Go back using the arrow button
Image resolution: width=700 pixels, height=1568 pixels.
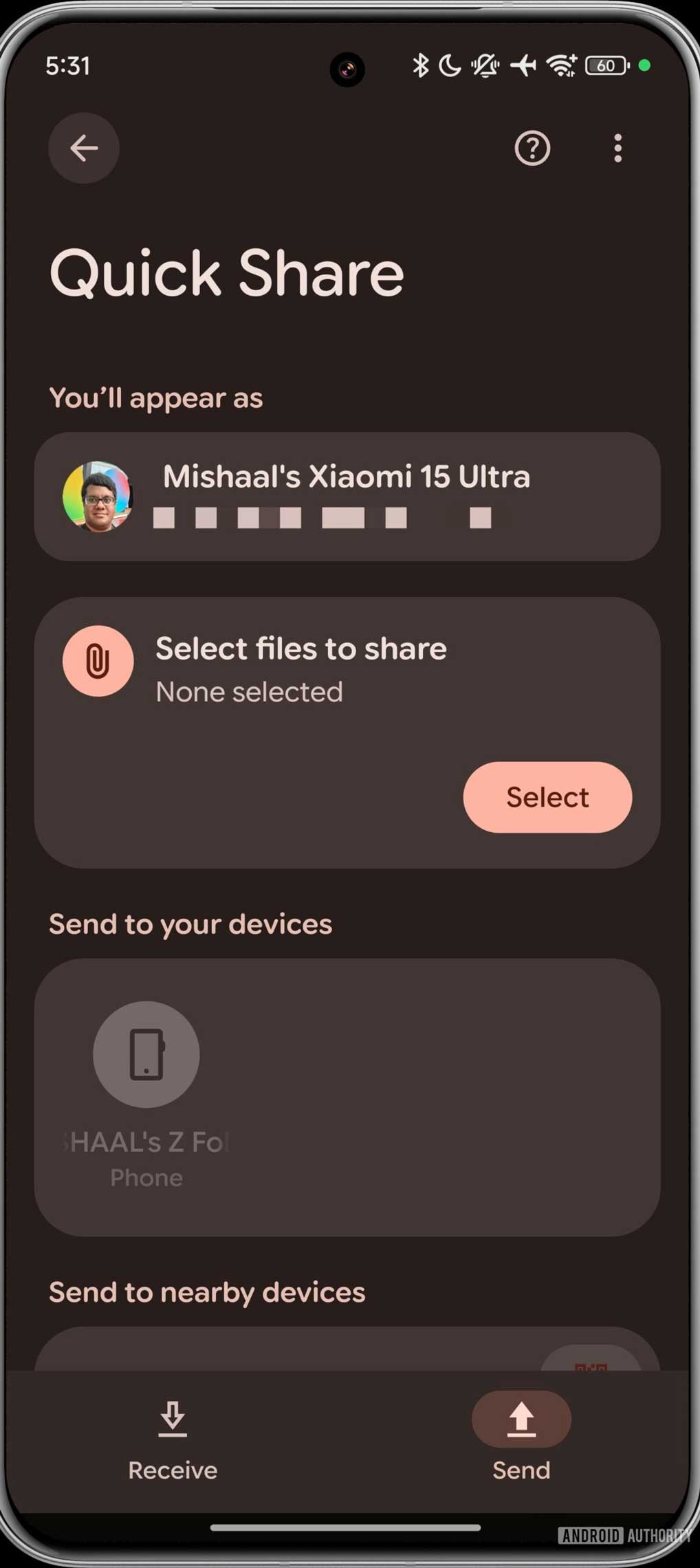pyautogui.click(x=84, y=148)
